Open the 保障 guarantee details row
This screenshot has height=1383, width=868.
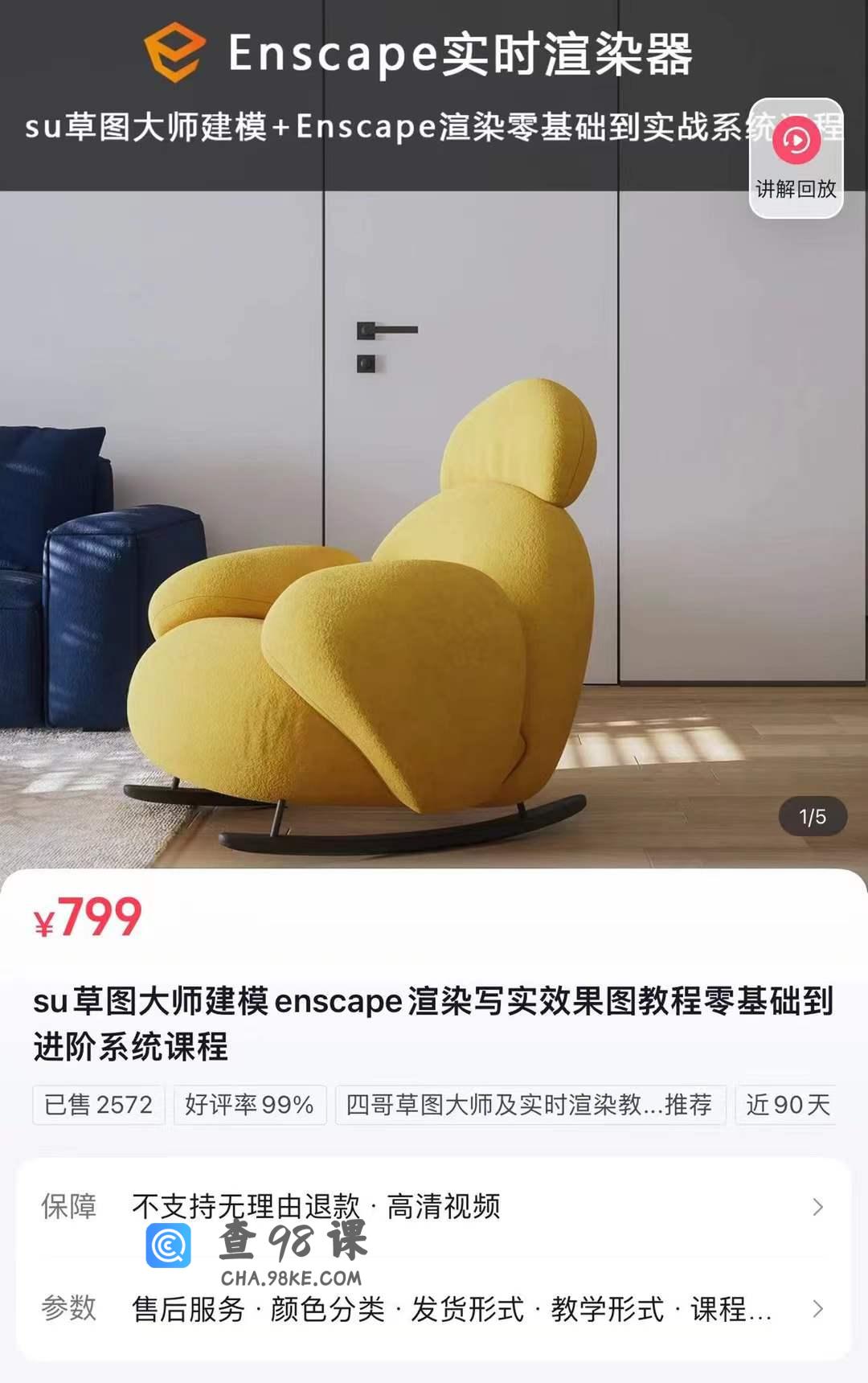coord(434,1206)
